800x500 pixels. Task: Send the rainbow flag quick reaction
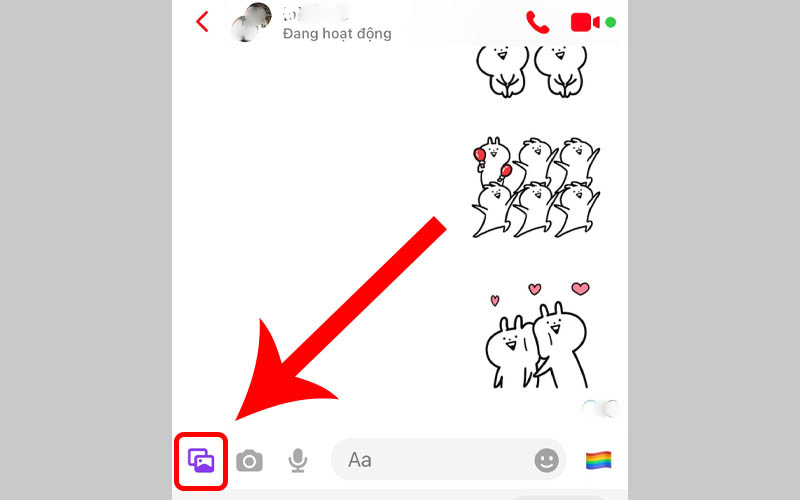tap(598, 460)
